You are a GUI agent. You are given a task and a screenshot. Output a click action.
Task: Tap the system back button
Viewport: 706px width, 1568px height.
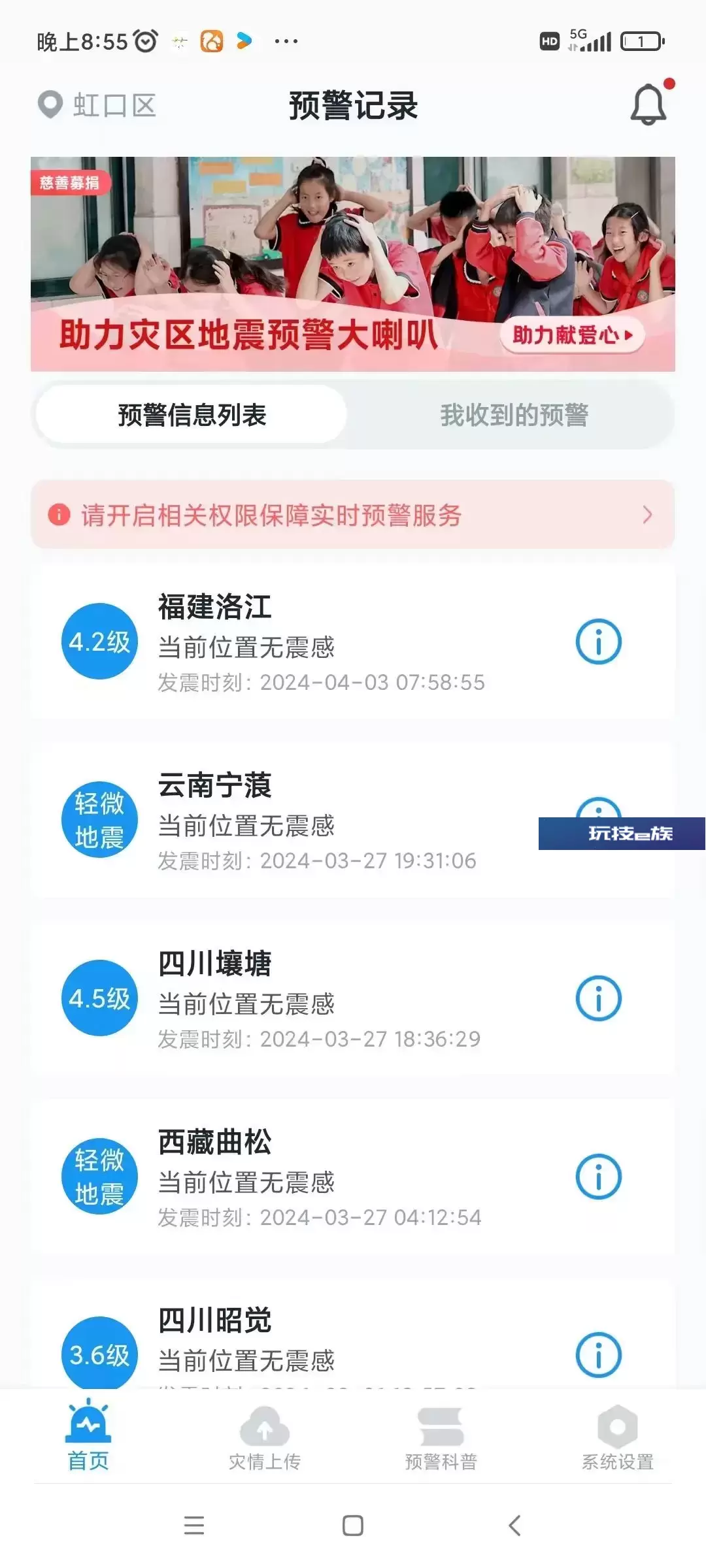(x=514, y=1526)
